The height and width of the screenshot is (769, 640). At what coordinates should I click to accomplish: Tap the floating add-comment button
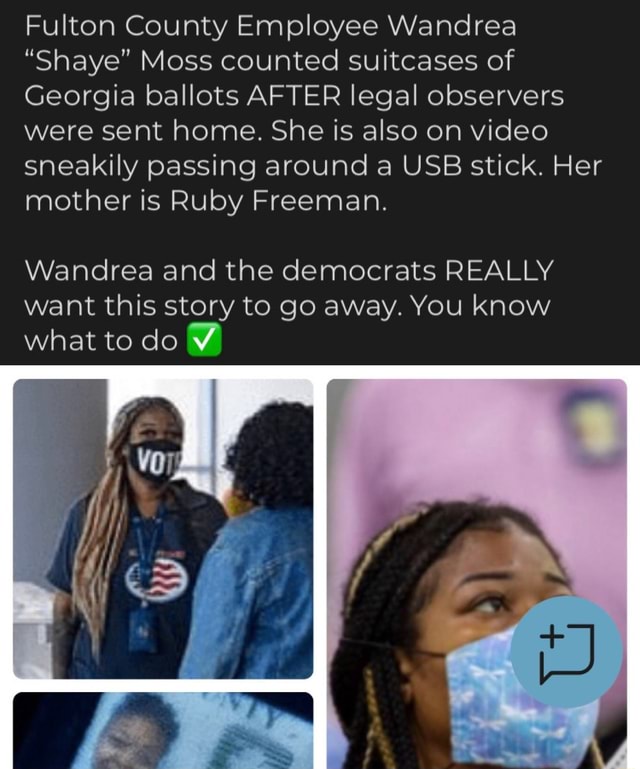click(565, 651)
